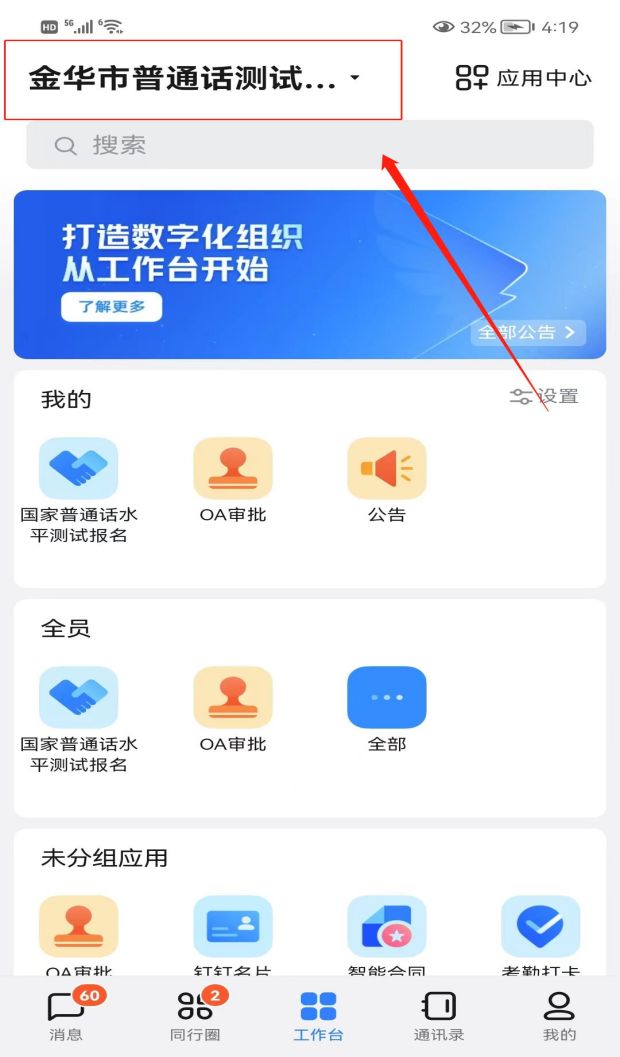Viewport: 620px width, 1057px height.
Task: Select the 工作台 workbench tab
Action: [x=318, y=1016]
